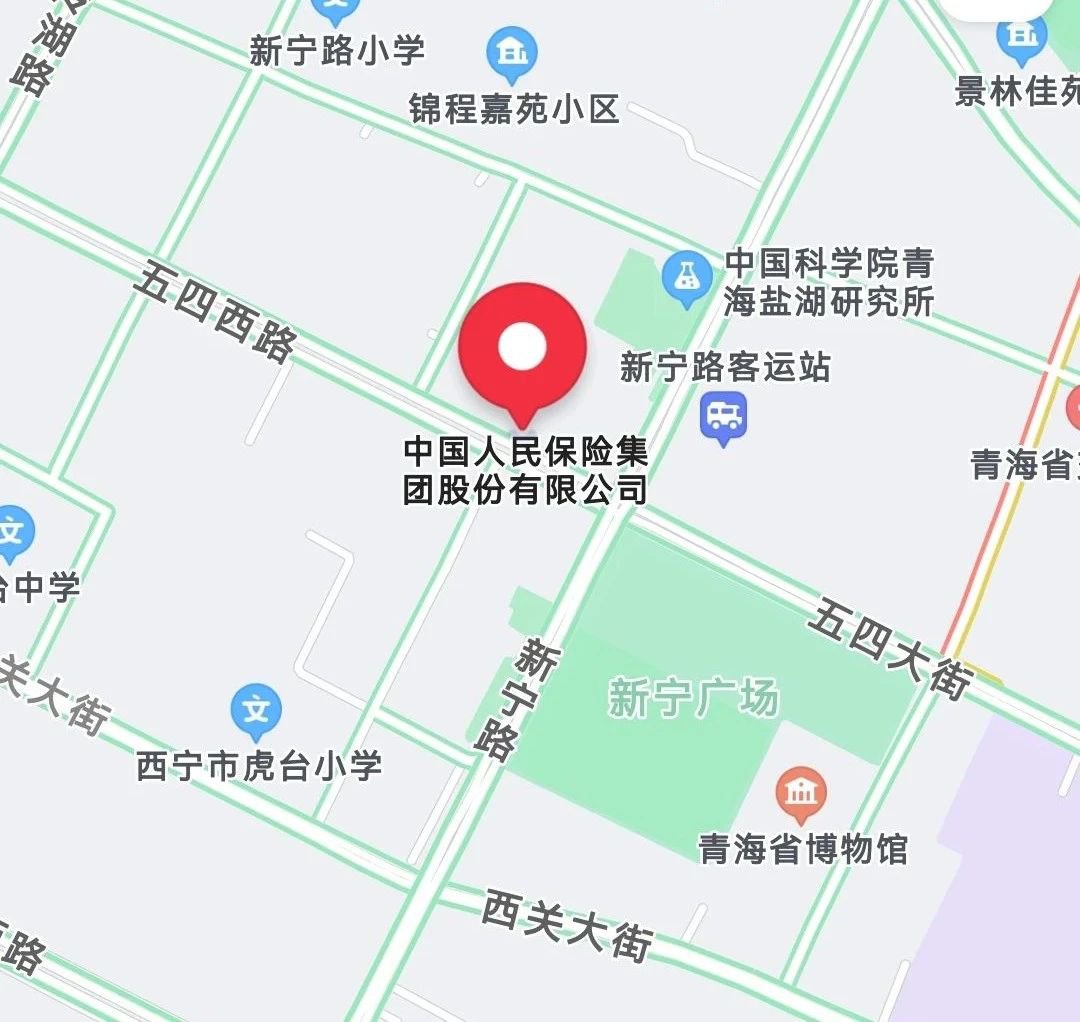Image resolution: width=1080 pixels, height=1022 pixels.
Task: Select the 中国科学院青海盐湖研究所 marker
Action: point(687,275)
